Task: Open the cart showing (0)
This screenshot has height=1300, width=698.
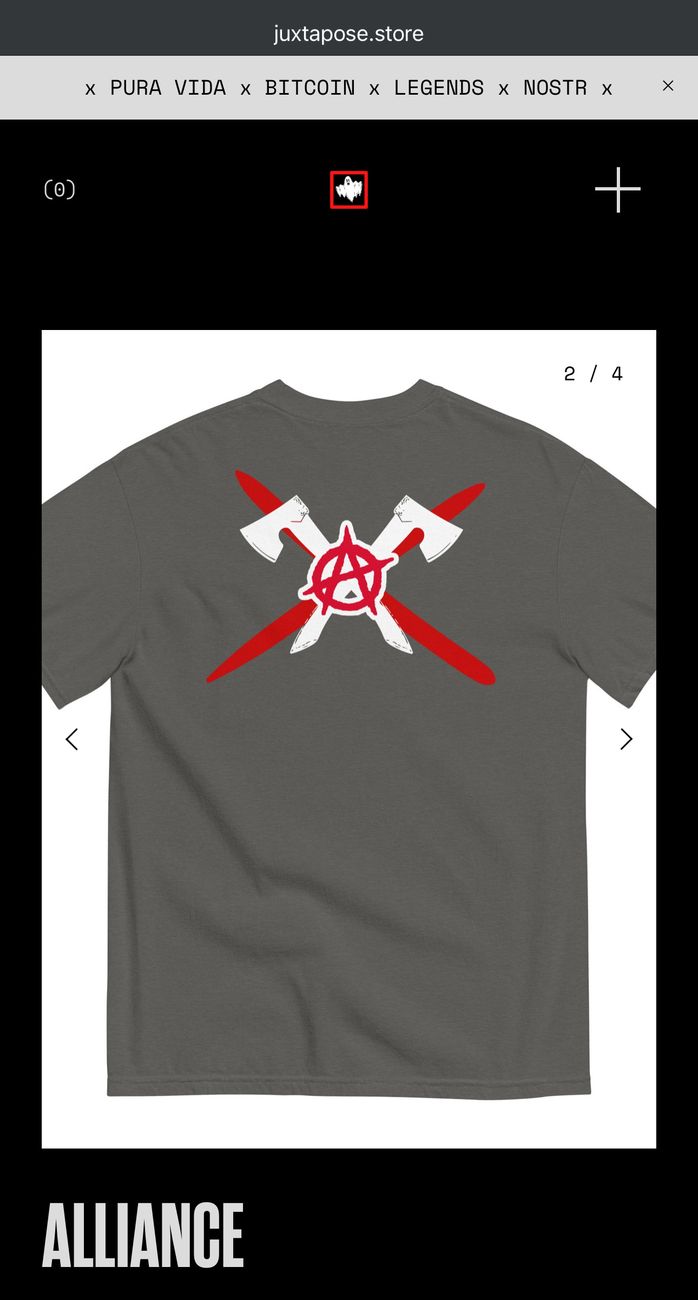Action: point(60,189)
